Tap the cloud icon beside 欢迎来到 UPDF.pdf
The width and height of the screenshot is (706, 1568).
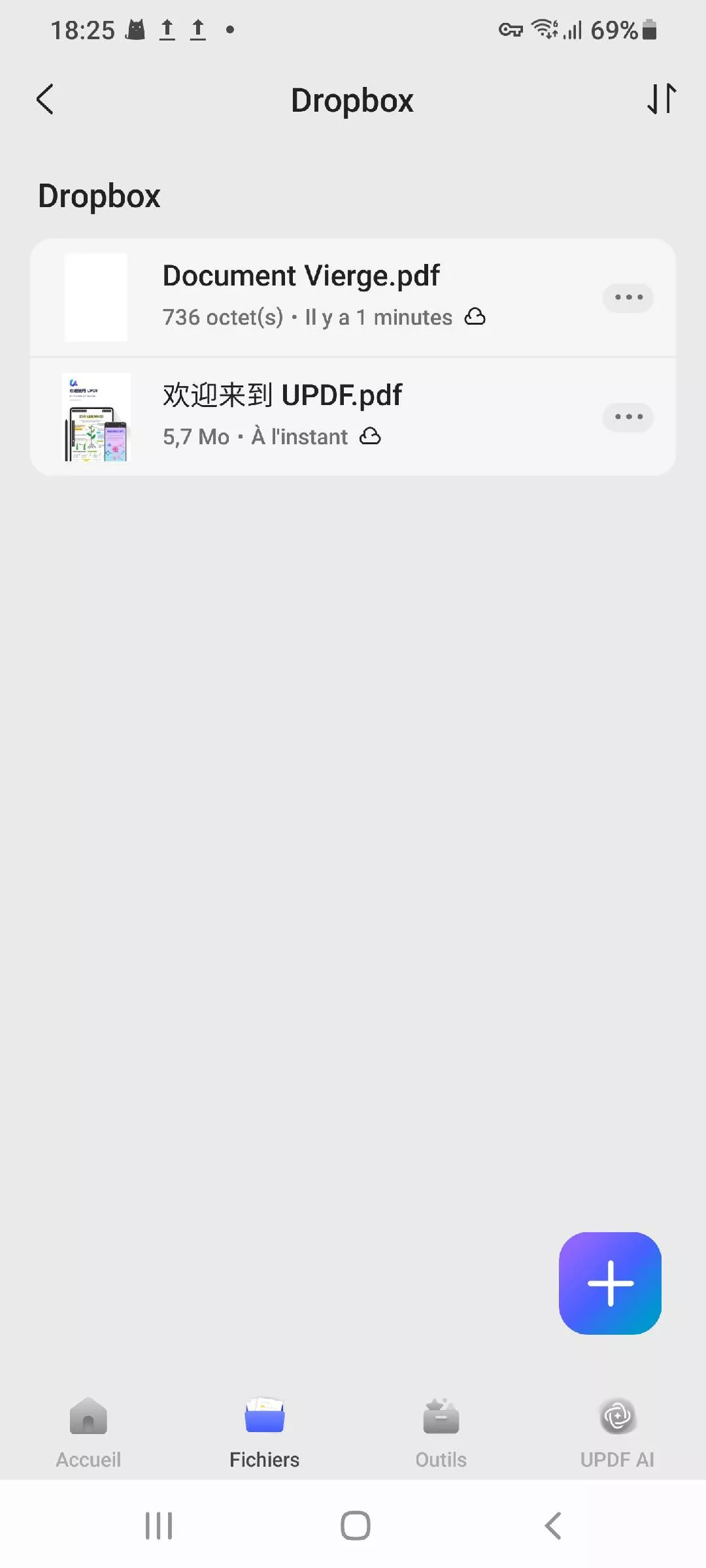click(x=370, y=436)
